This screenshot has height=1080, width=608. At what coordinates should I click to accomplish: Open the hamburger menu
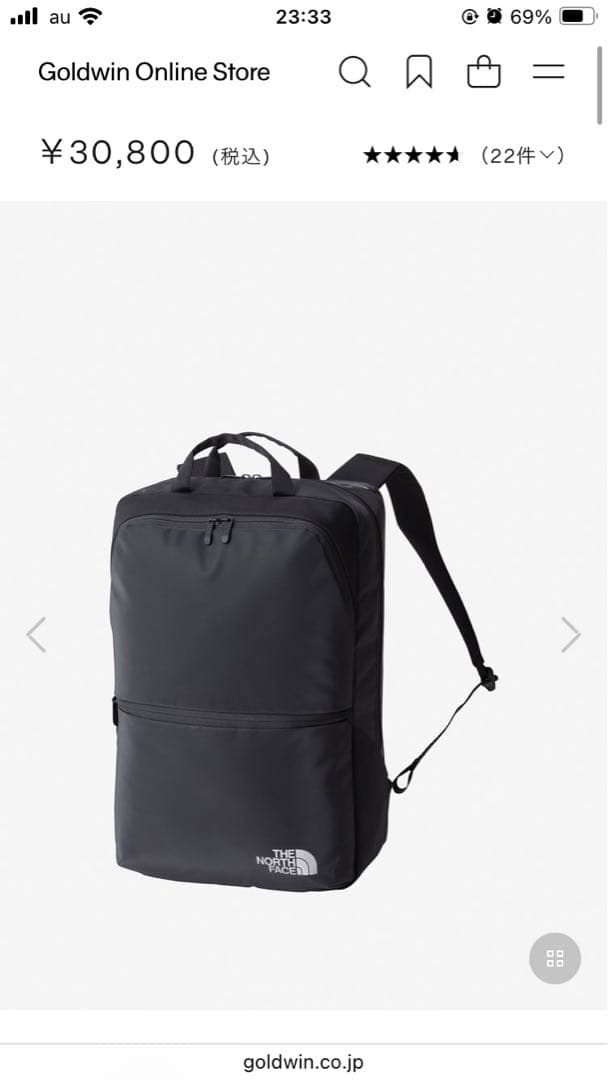(548, 72)
